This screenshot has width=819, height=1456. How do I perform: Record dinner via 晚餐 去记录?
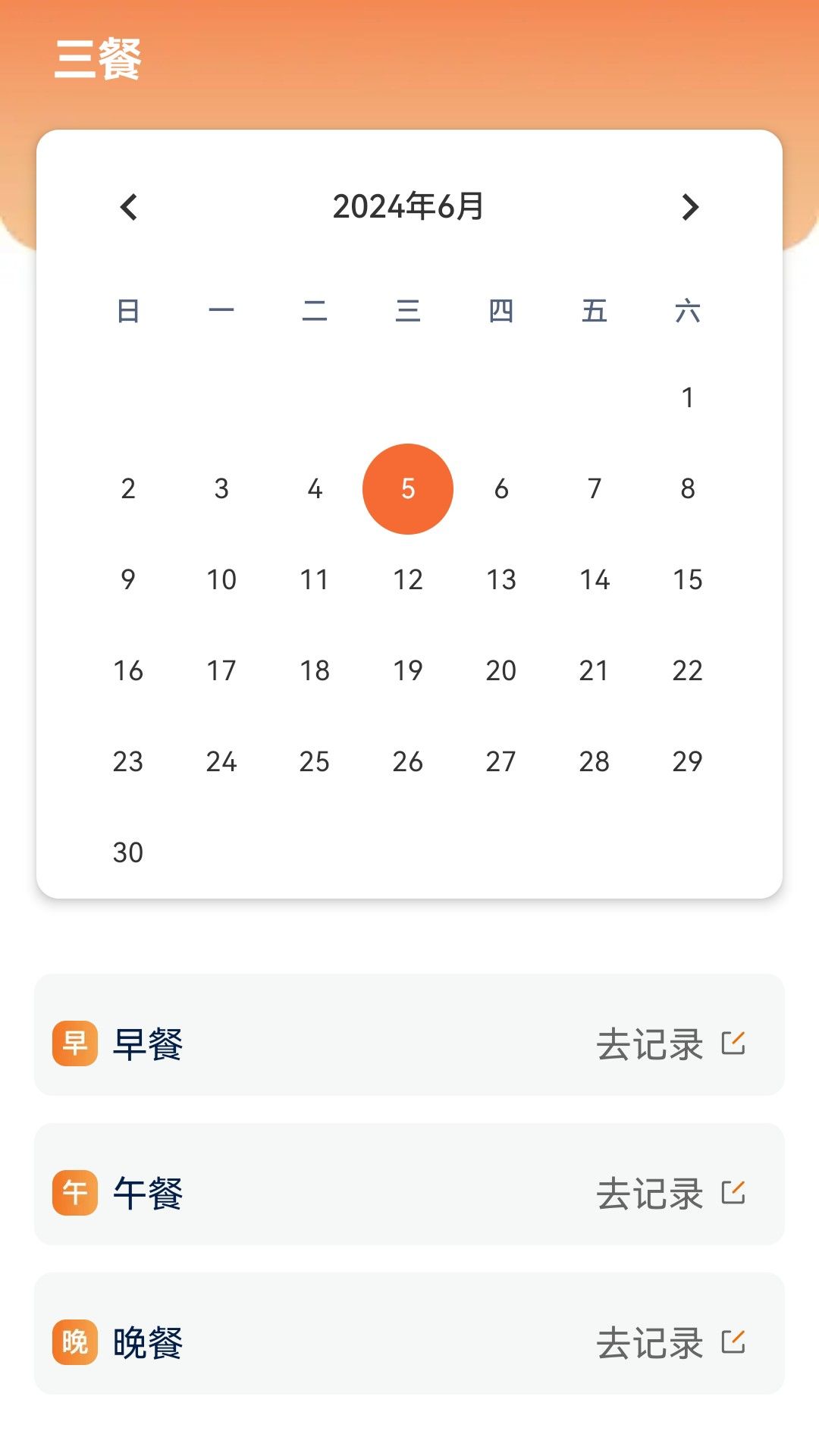671,1343
